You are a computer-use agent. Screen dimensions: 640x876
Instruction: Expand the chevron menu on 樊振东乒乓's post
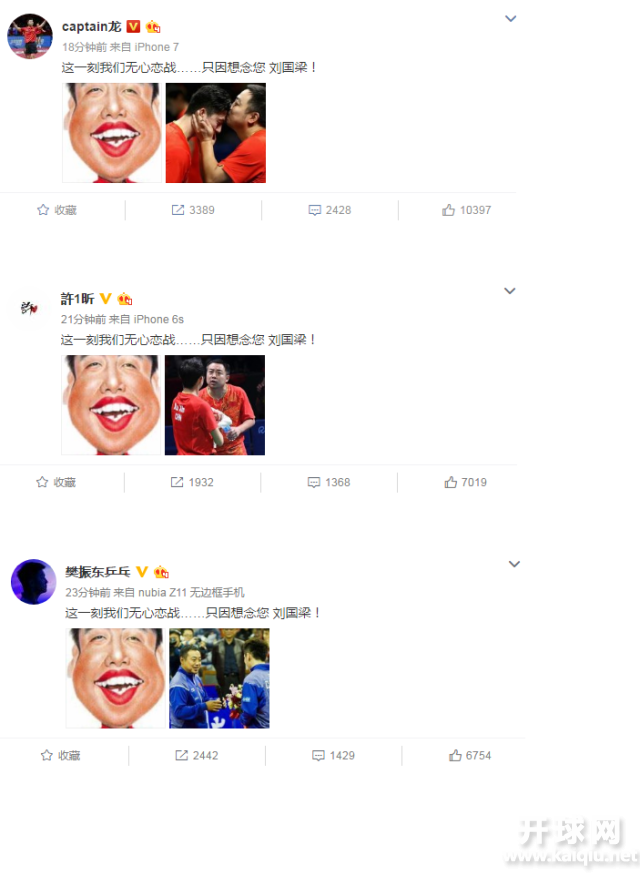(514, 564)
